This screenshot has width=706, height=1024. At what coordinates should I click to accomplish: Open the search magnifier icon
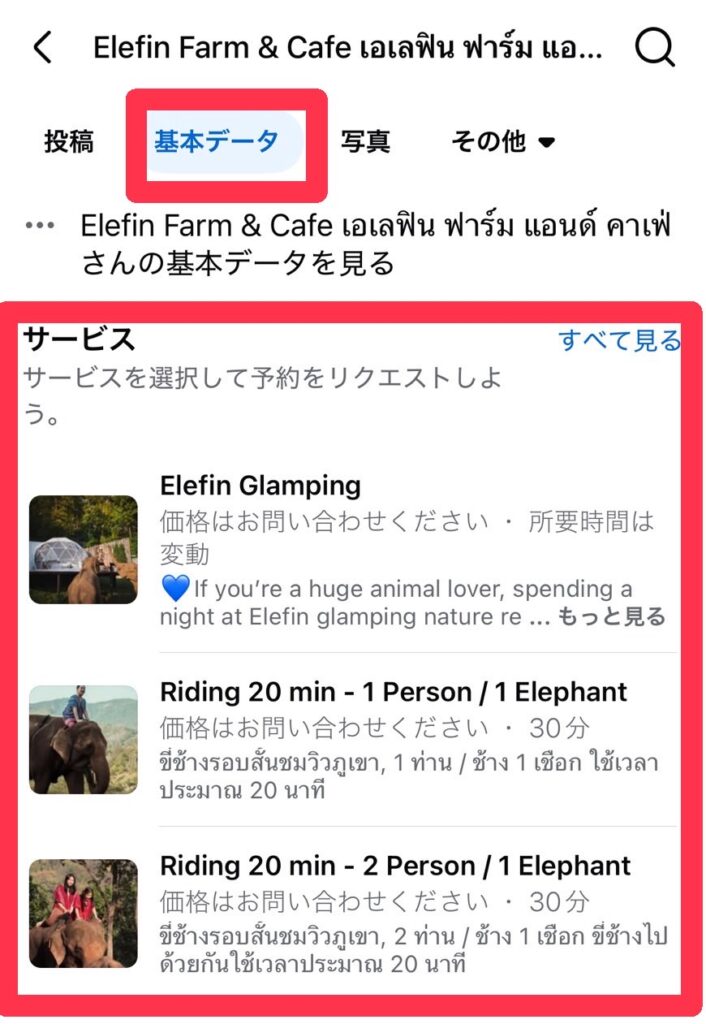tap(654, 47)
